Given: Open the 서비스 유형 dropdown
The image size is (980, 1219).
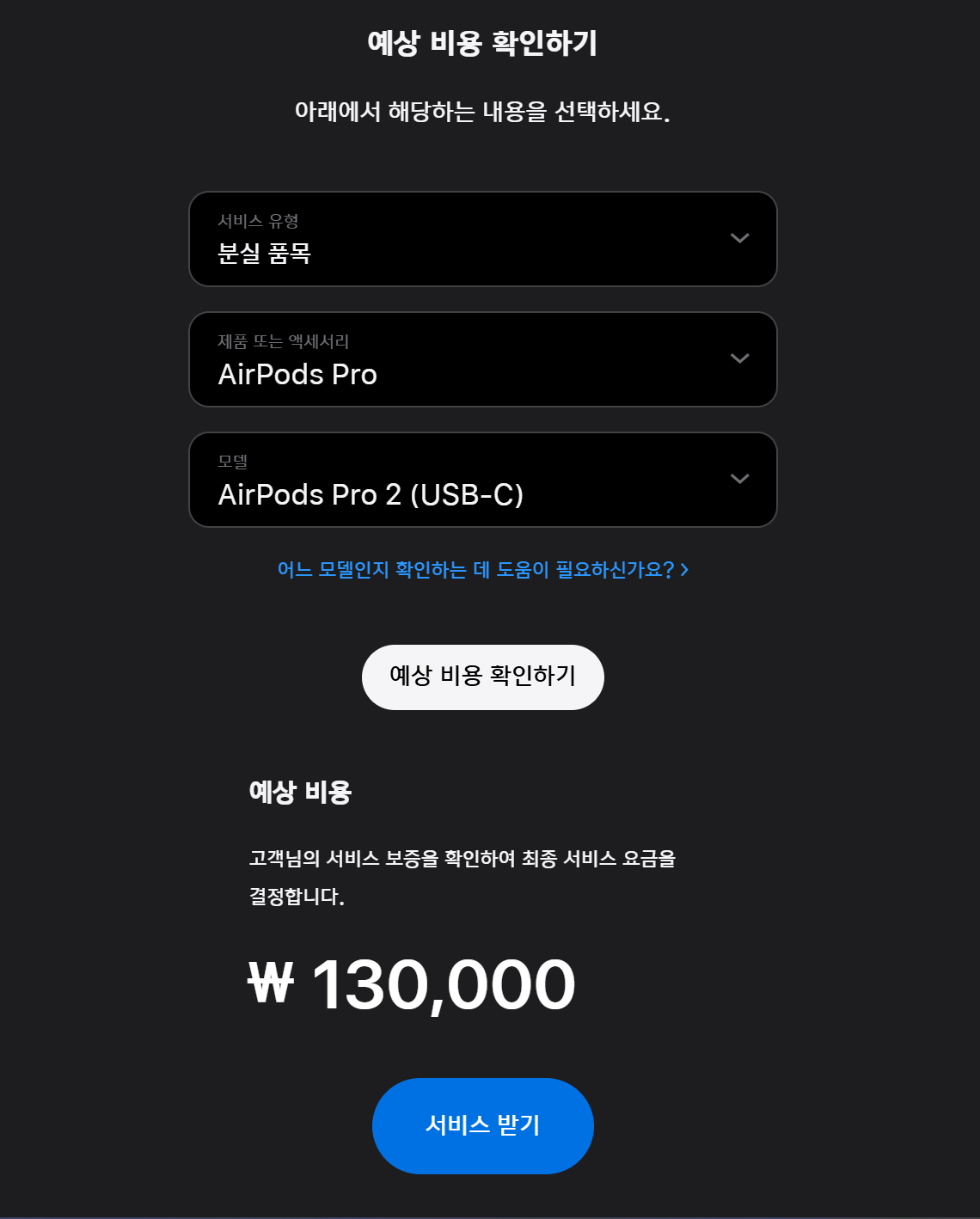Looking at the screenshot, I should coord(482,239).
